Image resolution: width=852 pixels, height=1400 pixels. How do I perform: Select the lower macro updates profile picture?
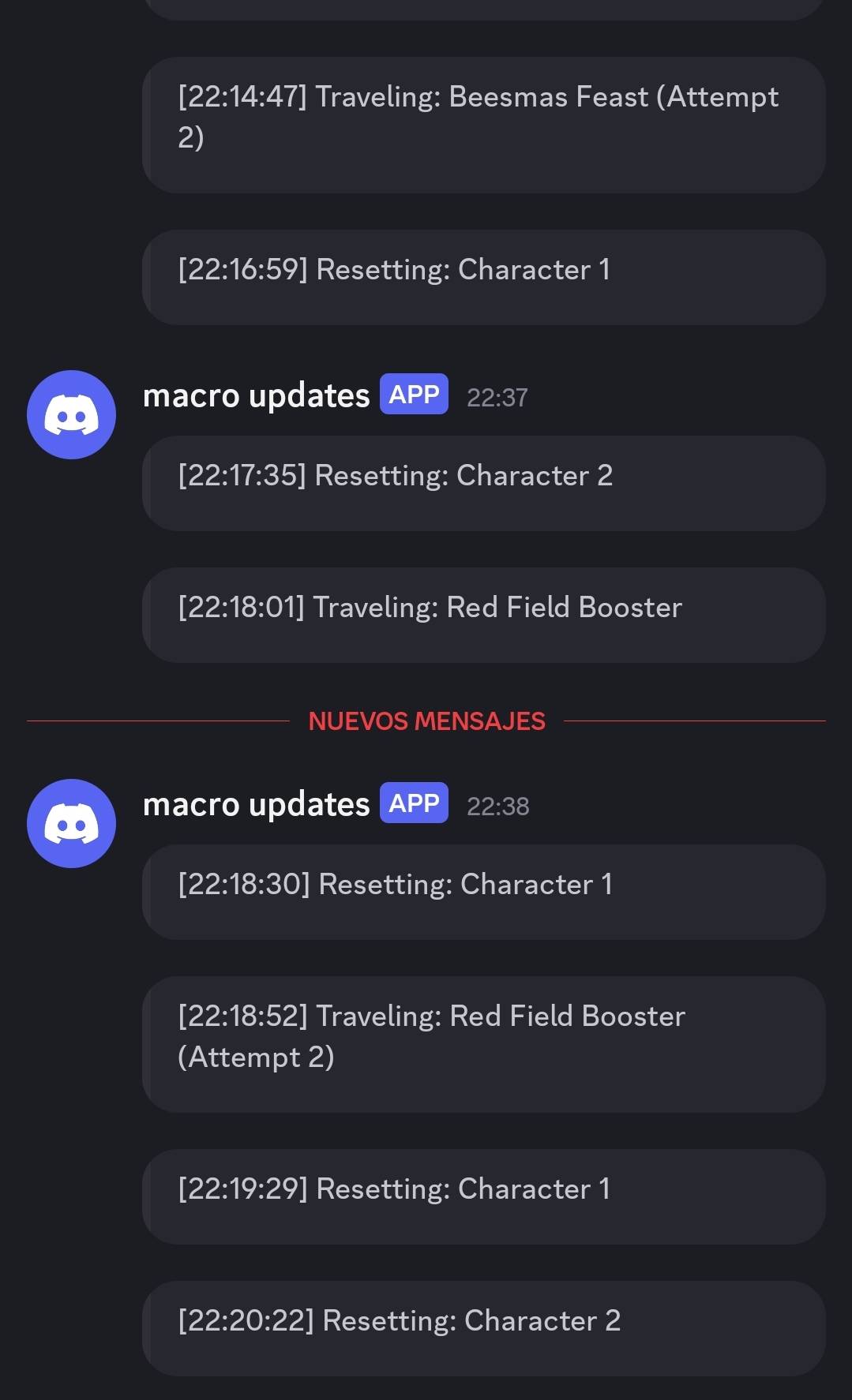(x=71, y=823)
